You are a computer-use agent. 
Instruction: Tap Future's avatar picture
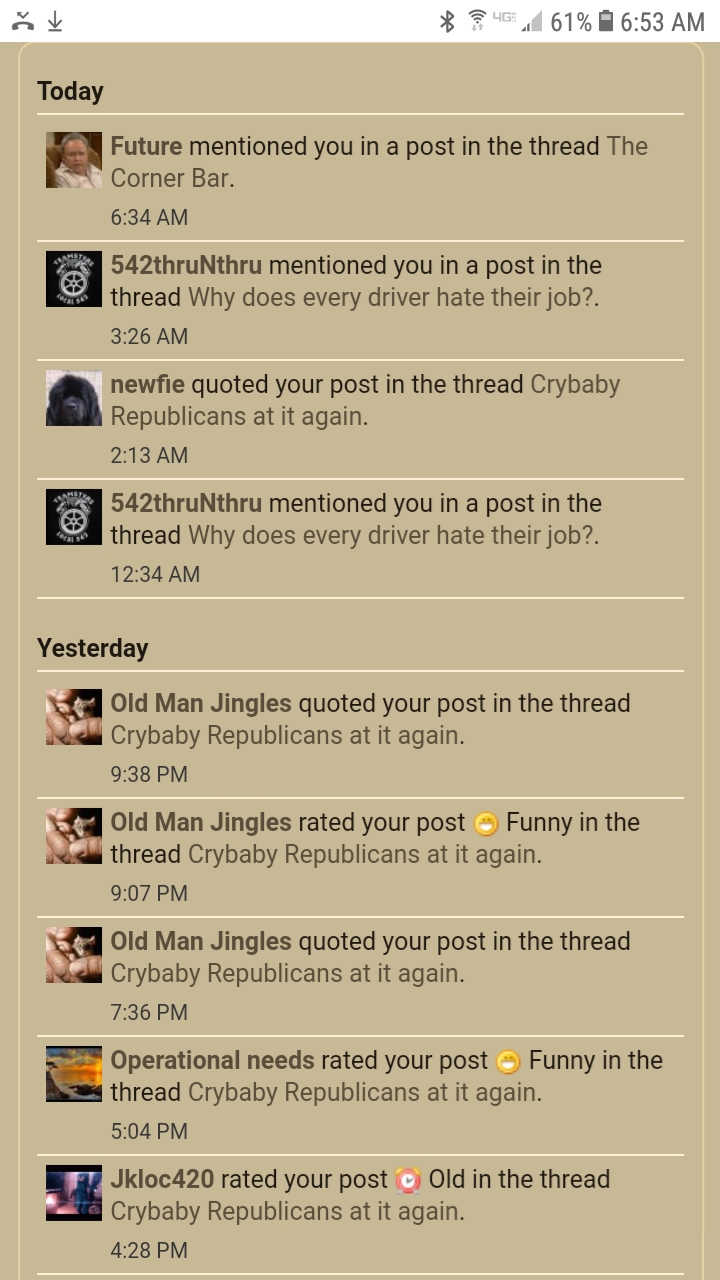tap(74, 160)
